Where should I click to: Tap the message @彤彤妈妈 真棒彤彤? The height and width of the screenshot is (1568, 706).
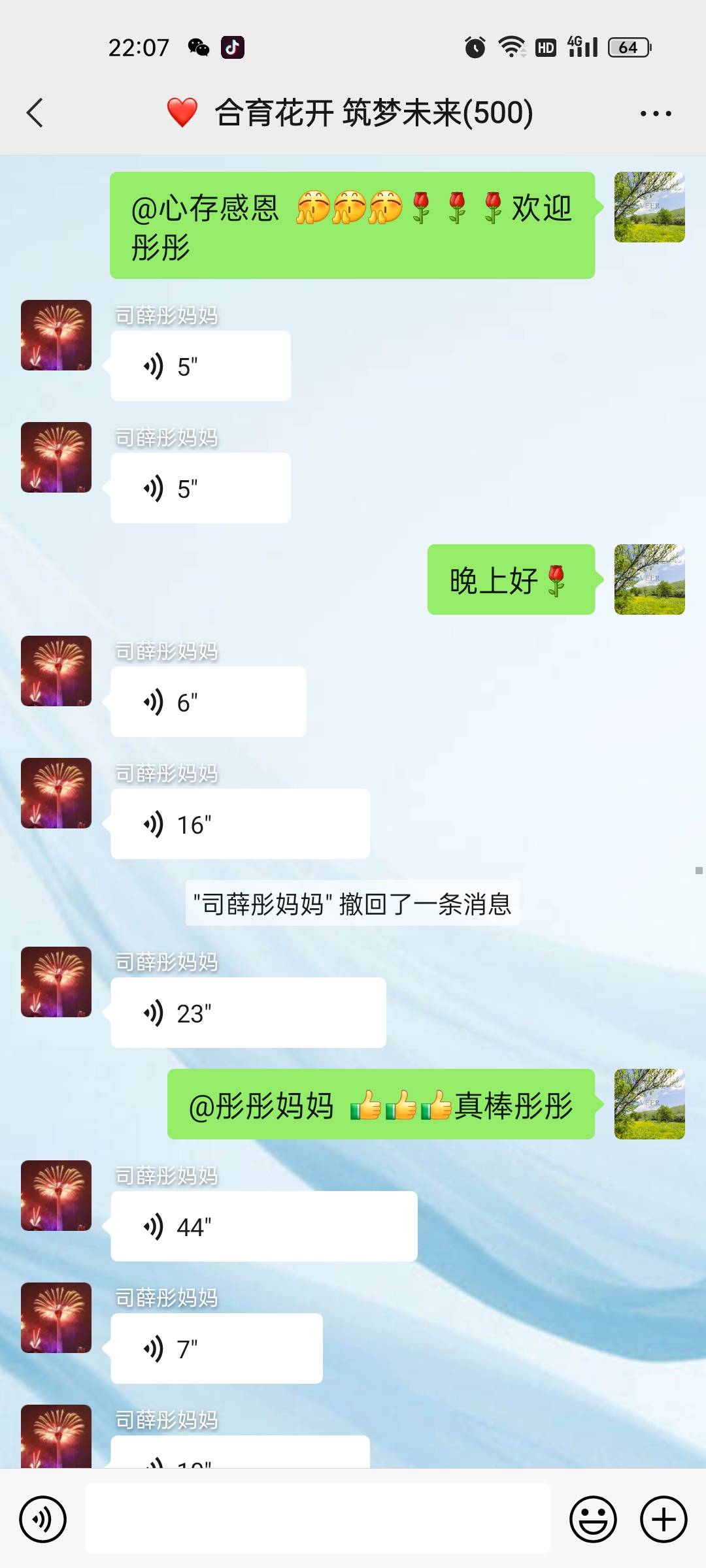tap(382, 1105)
